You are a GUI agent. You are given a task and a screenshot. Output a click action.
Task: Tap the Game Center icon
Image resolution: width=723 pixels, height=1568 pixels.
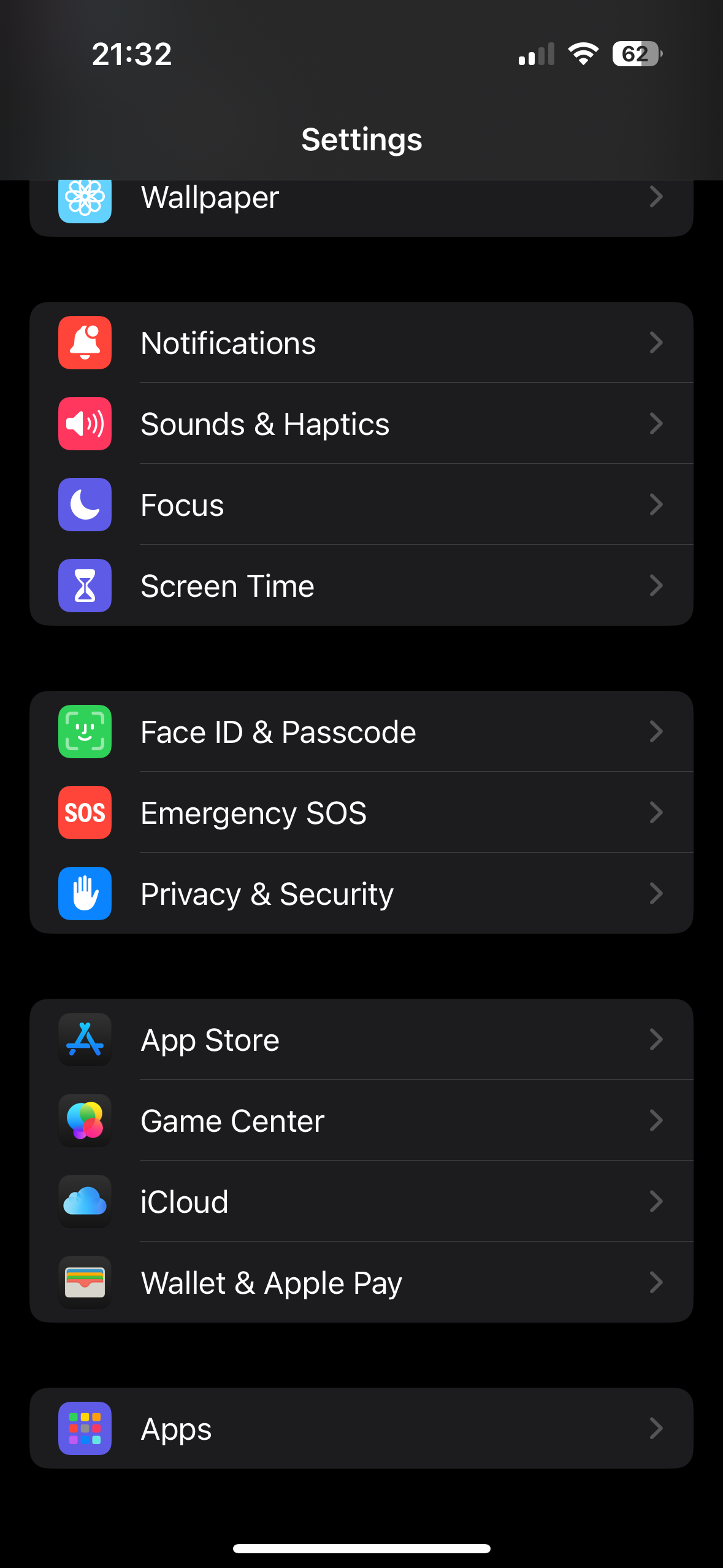[85, 1121]
